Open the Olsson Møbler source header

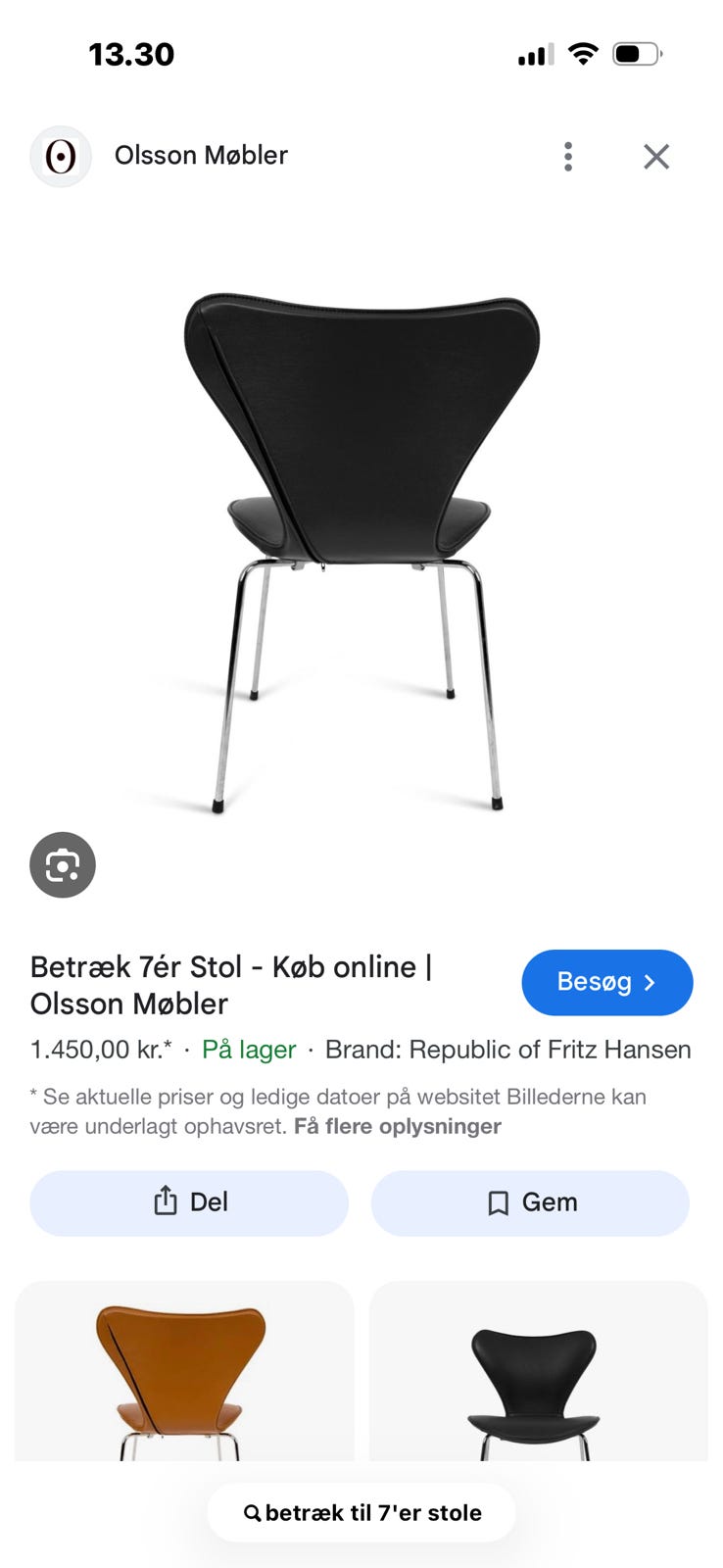pos(200,156)
